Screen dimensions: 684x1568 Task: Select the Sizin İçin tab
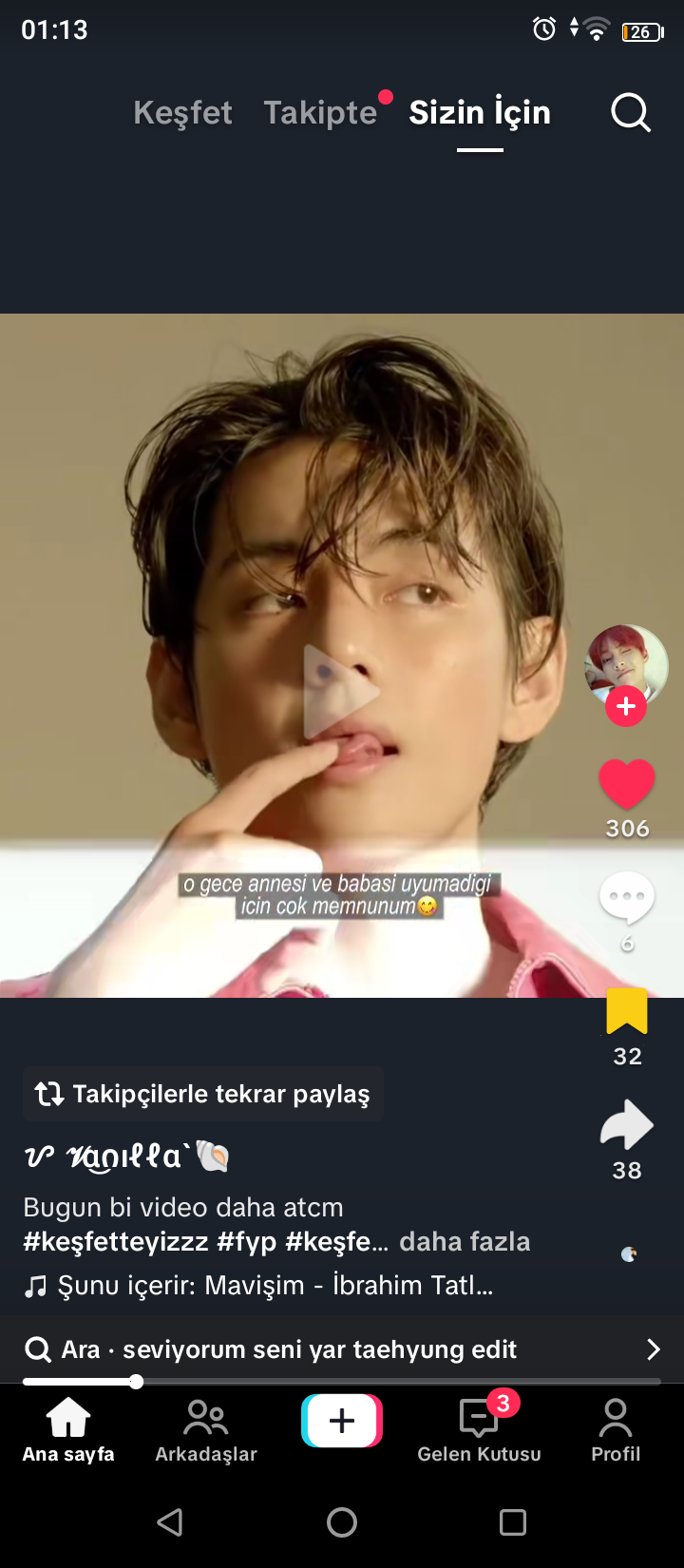coord(480,112)
